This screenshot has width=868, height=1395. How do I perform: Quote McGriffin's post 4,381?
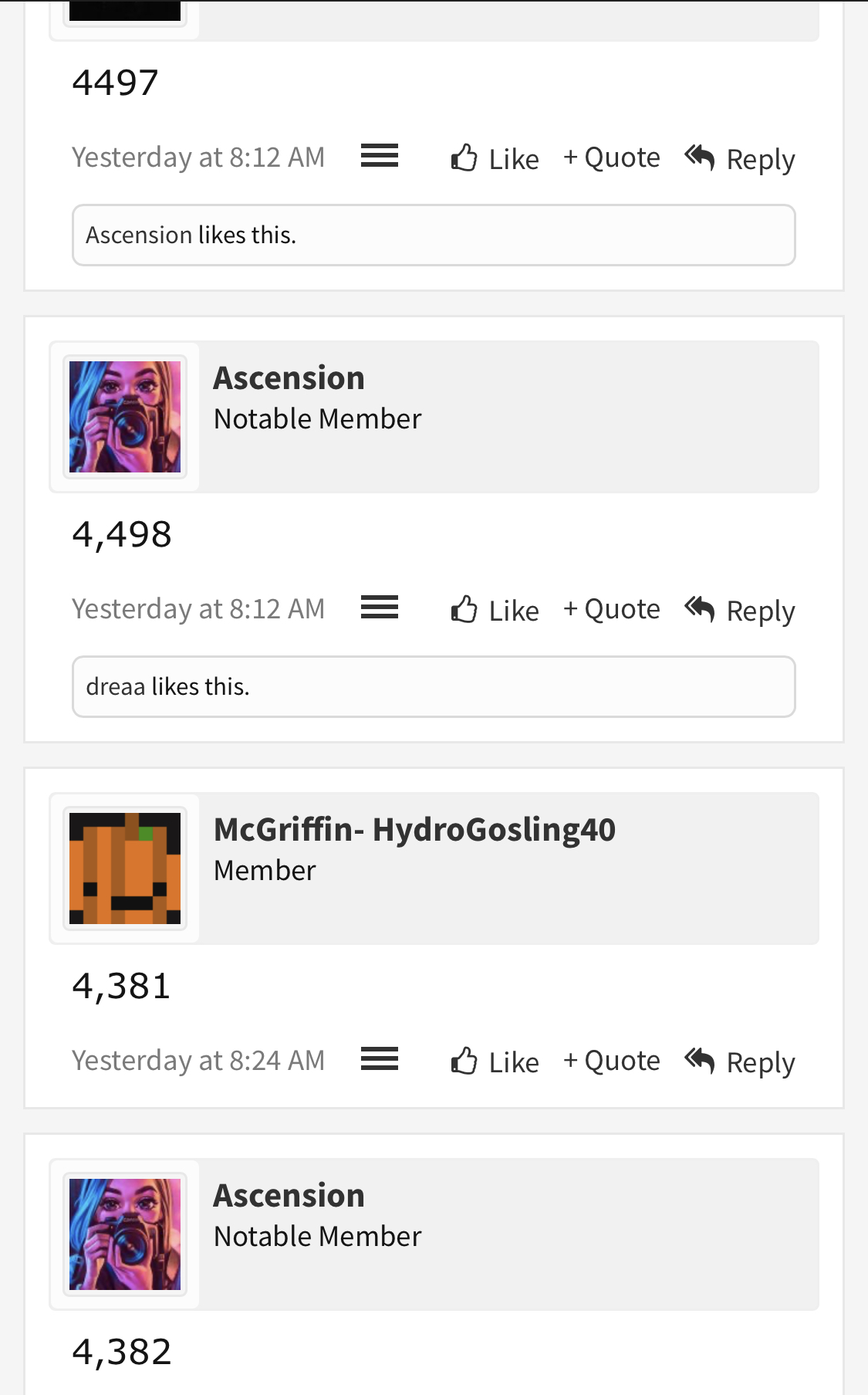click(612, 1061)
